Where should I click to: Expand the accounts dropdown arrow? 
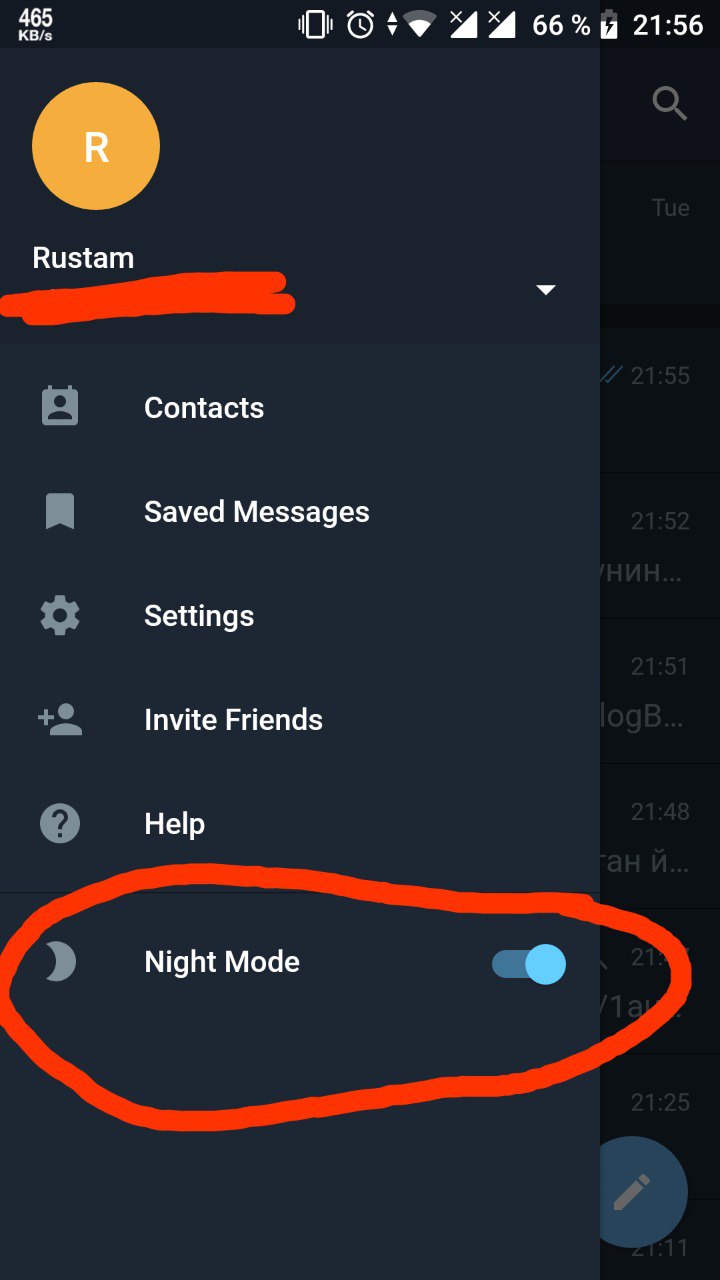point(545,290)
